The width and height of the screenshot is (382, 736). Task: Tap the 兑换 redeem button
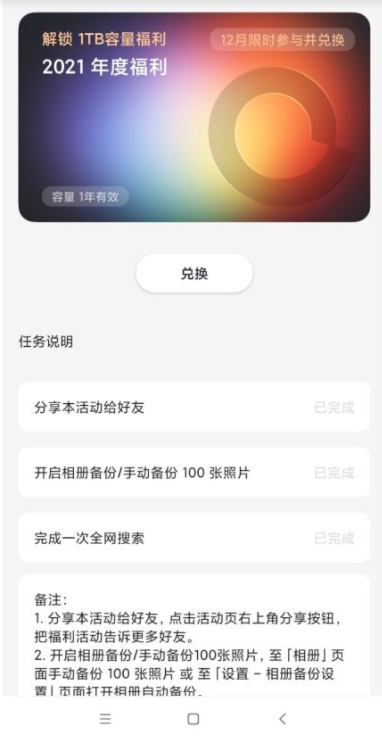coord(194,274)
